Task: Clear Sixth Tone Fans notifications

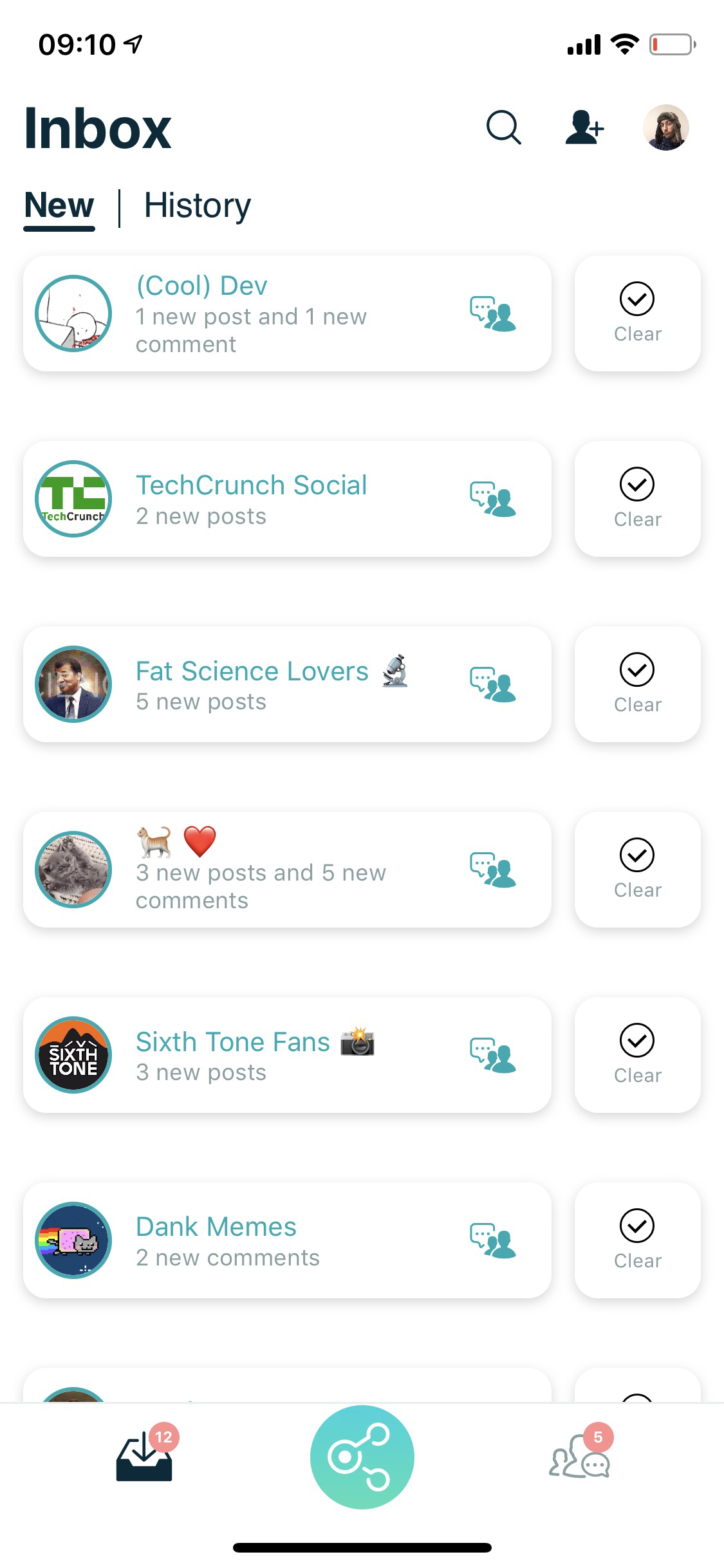Action: pyautogui.click(x=637, y=1055)
